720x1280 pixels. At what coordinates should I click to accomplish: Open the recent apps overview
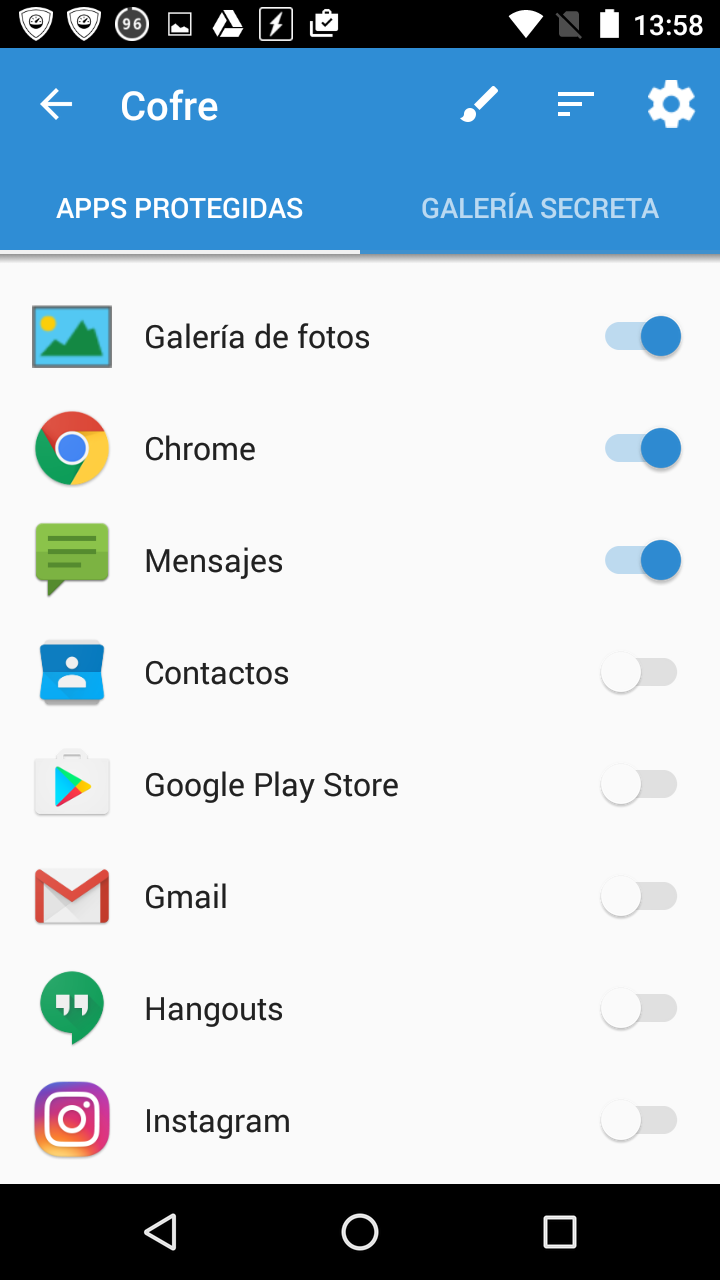[559, 1232]
